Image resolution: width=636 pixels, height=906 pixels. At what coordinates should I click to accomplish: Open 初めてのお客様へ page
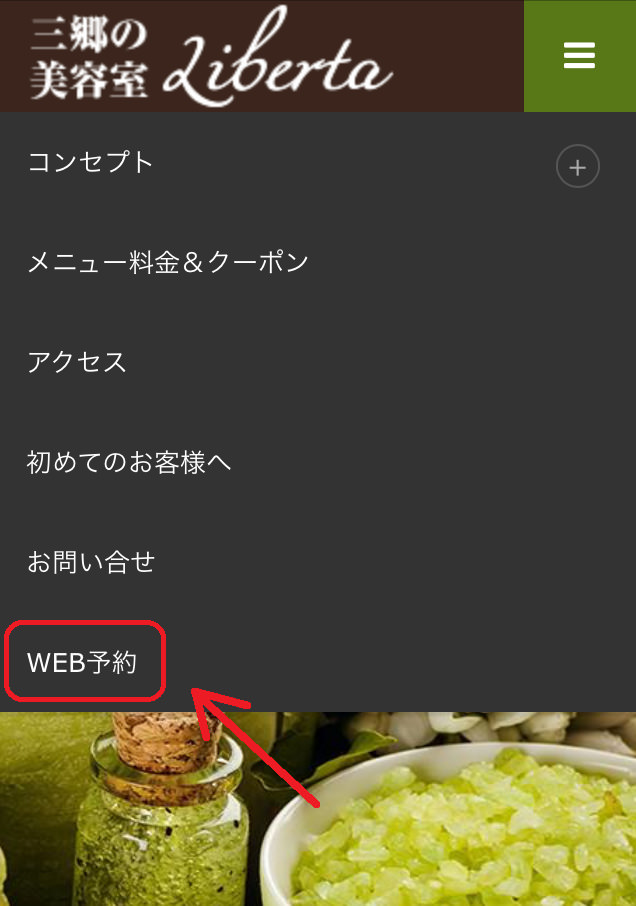pyautogui.click(x=129, y=462)
